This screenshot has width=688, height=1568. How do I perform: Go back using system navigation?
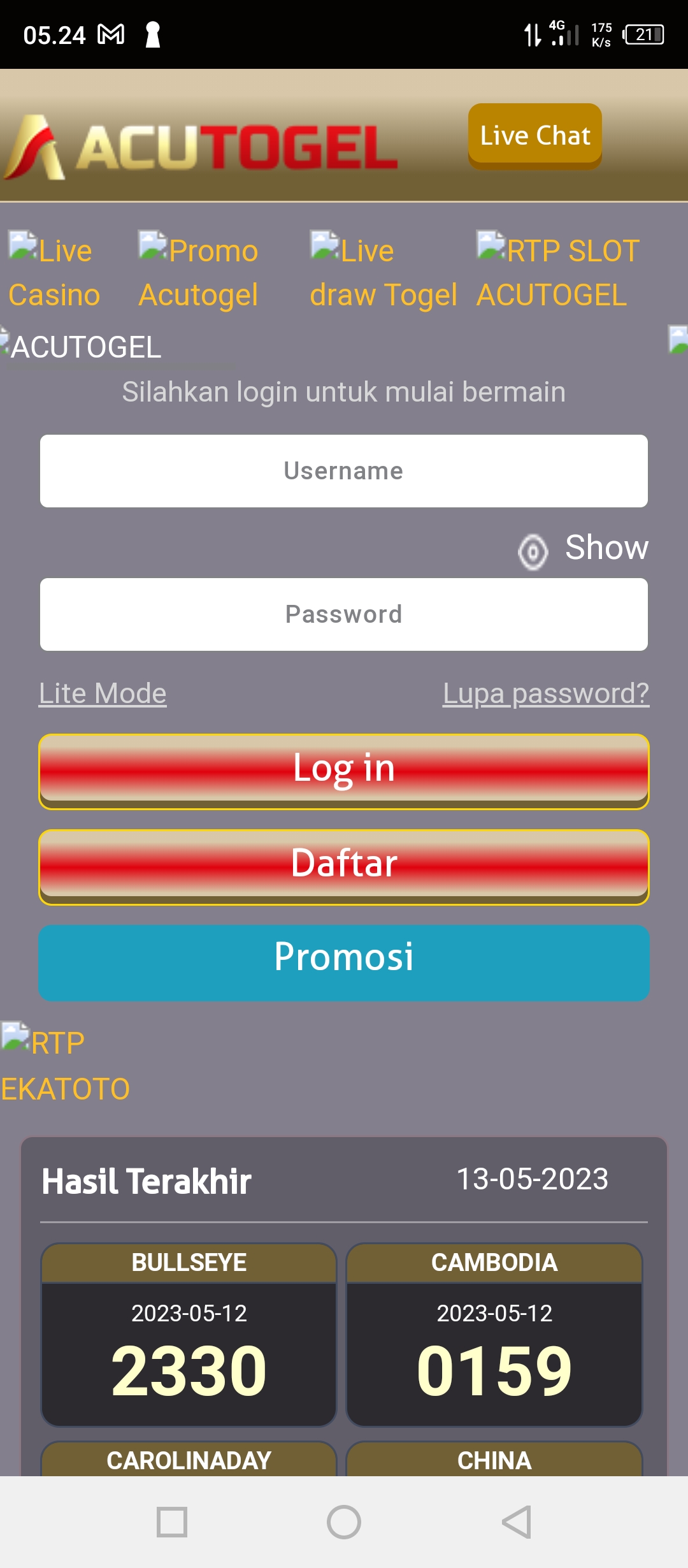click(516, 1522)
